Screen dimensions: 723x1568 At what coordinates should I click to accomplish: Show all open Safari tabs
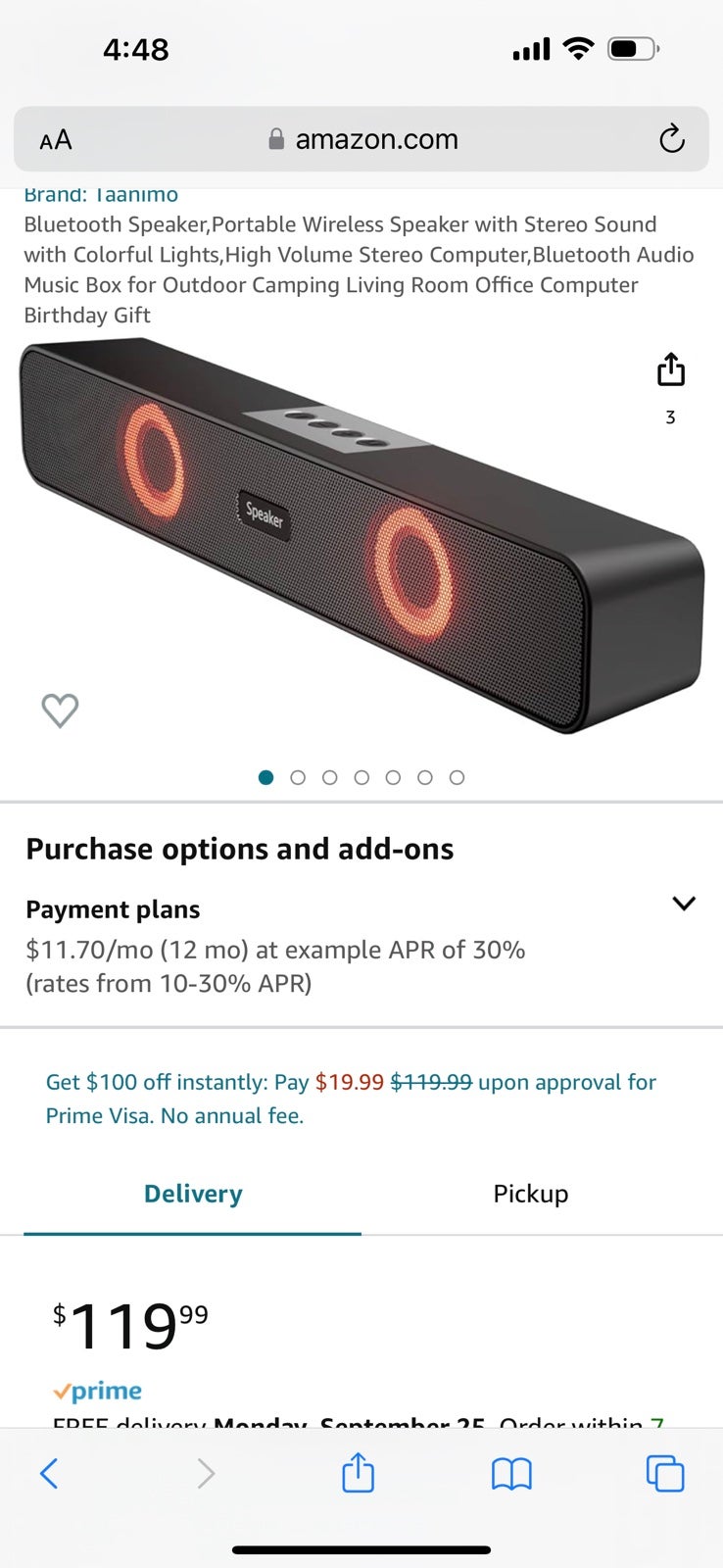click(665, 1474)
